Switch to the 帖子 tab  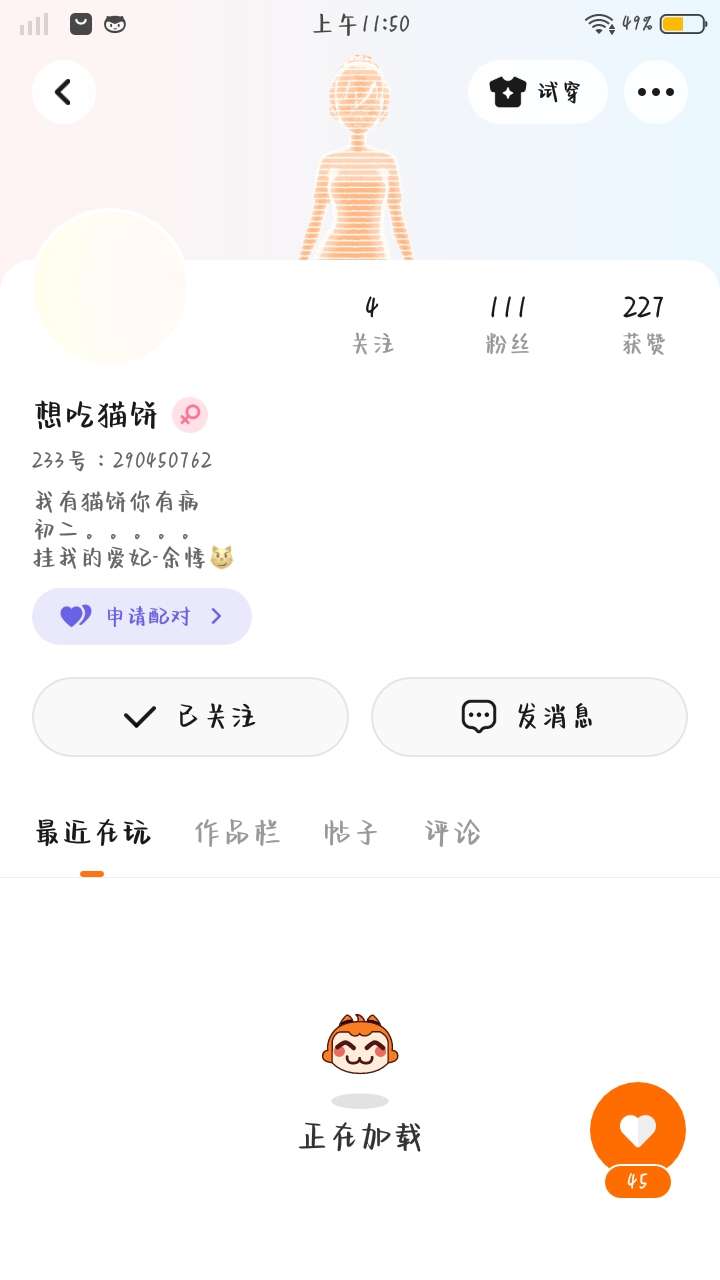point(351,832)
